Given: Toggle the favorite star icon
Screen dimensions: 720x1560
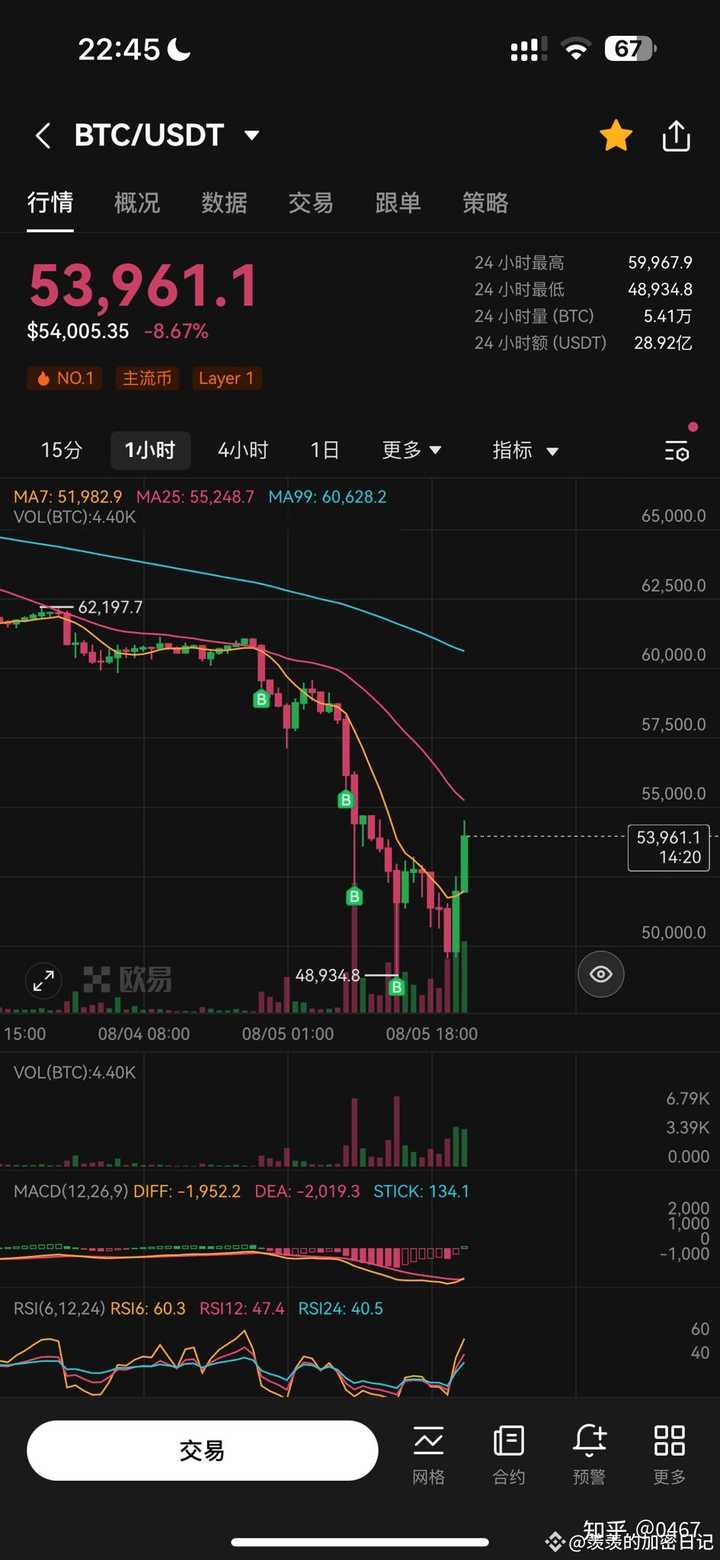Looking at the screenshot, I should pos(616,136).
